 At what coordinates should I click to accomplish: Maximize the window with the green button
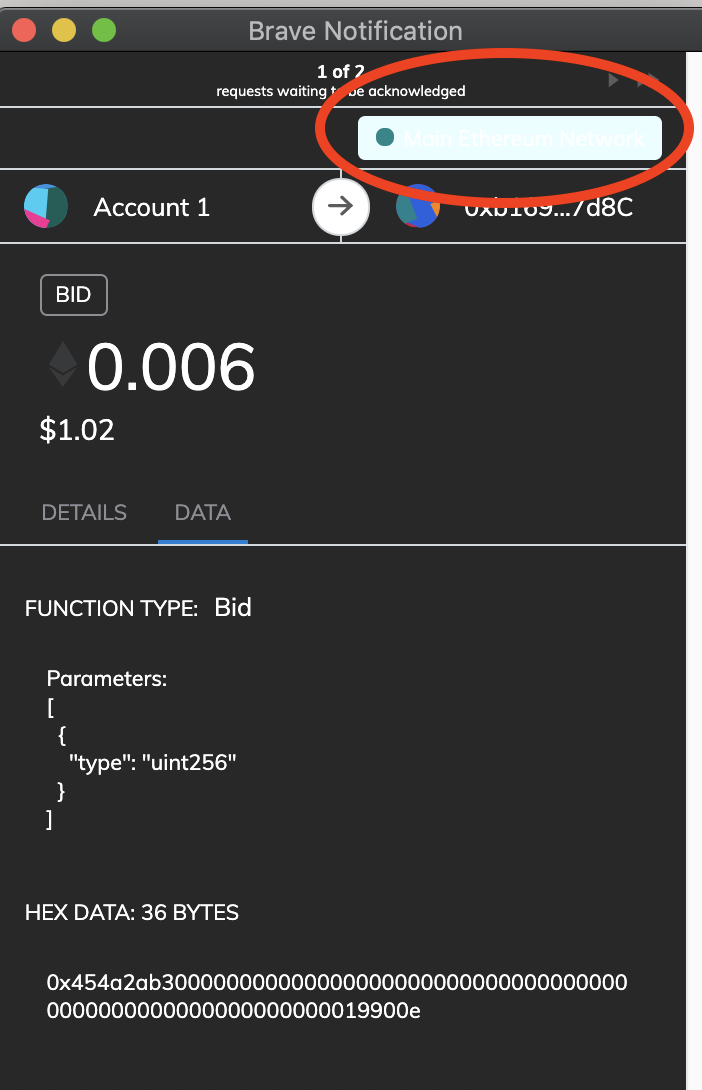(104, 30)
